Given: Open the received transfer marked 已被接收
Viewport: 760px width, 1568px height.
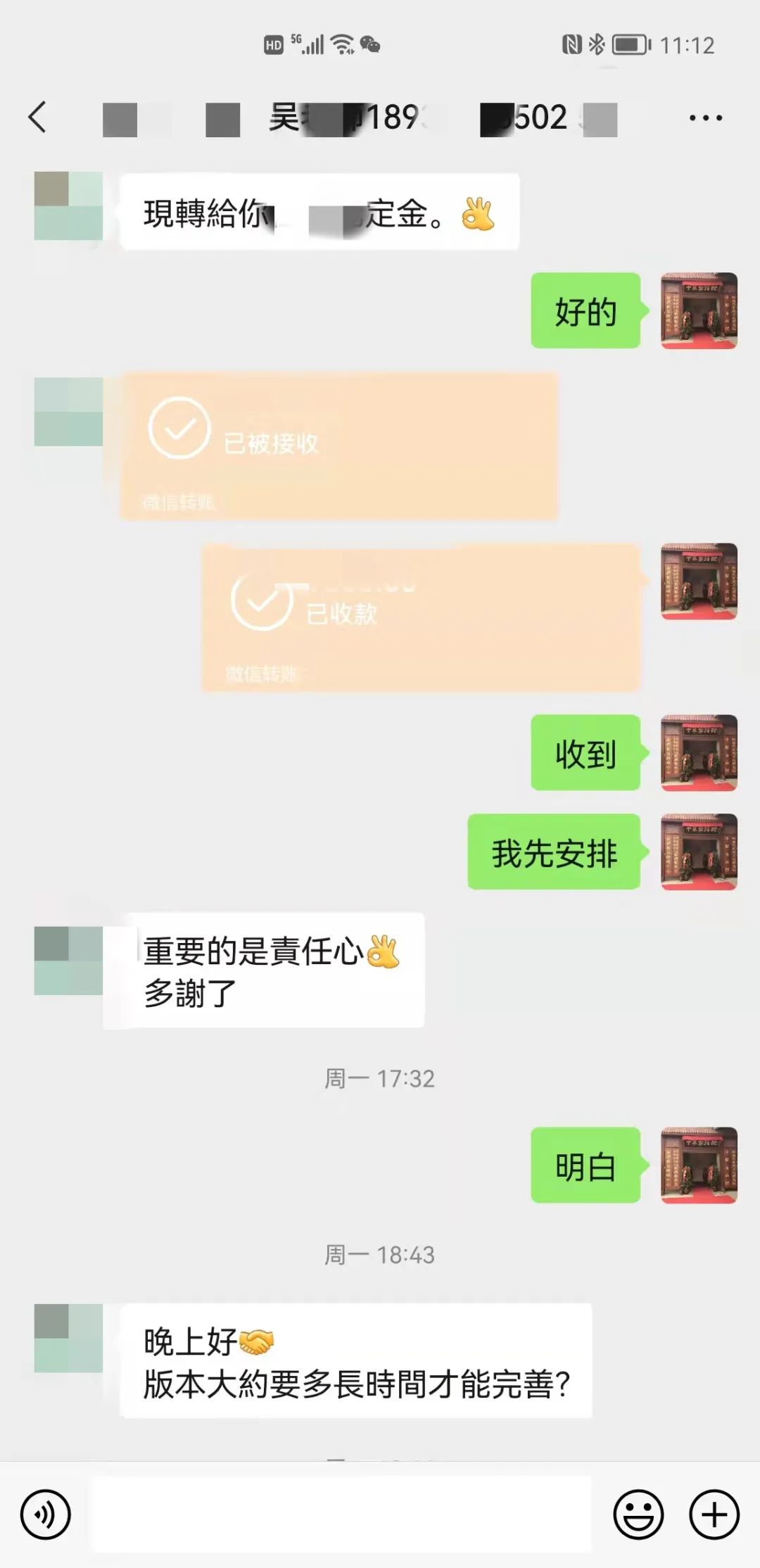Looking at the screenshot, I should coord(338,447).
